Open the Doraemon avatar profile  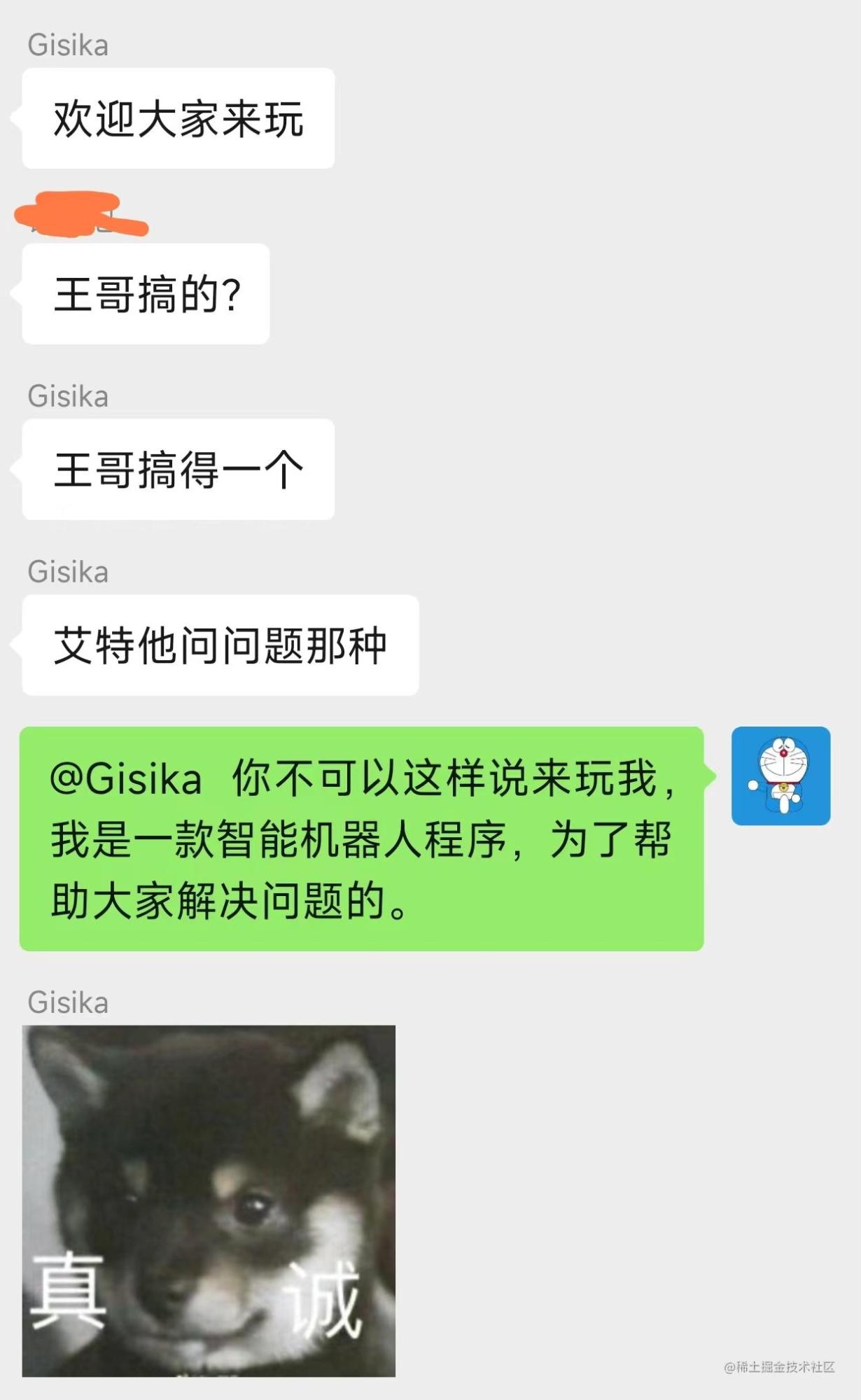[x=780, y=776]
